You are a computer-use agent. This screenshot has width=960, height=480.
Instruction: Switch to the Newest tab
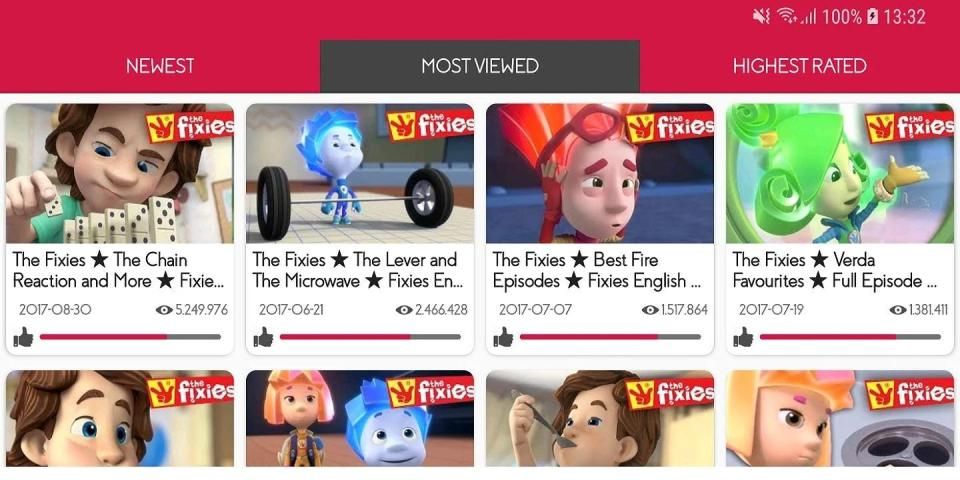coord(160,66)
